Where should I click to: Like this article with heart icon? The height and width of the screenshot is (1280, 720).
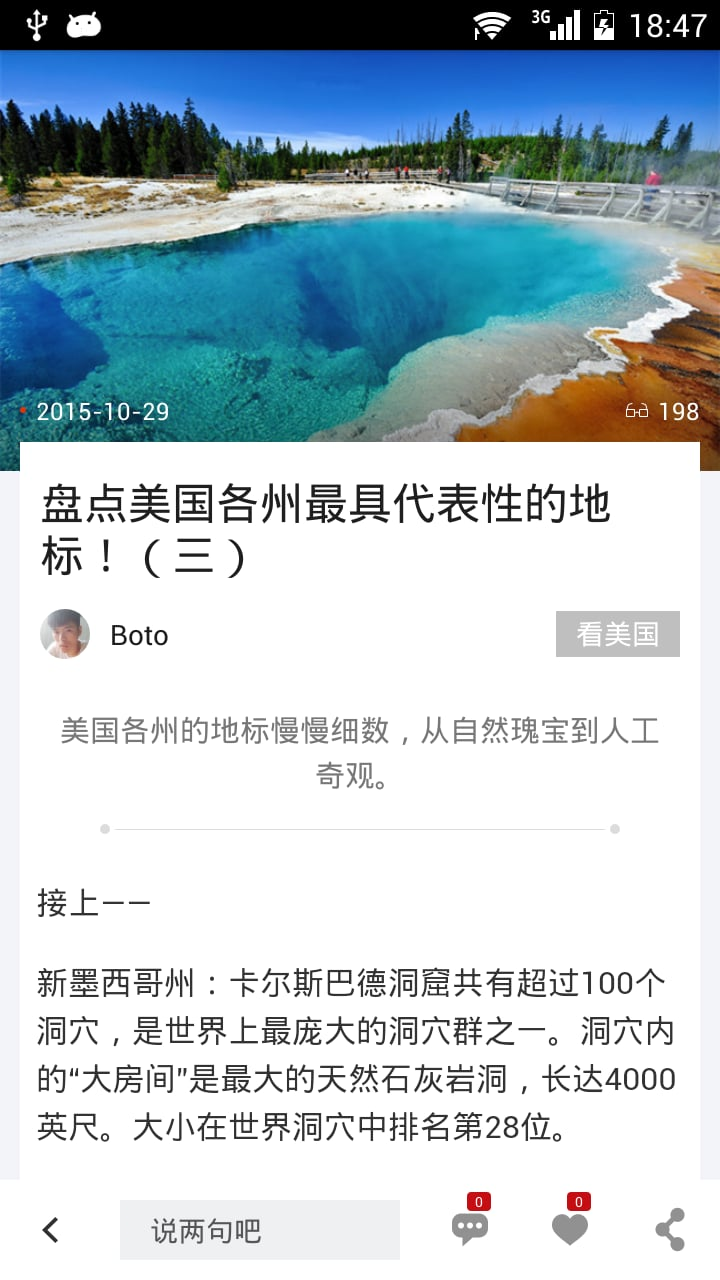click(570, 1228)
